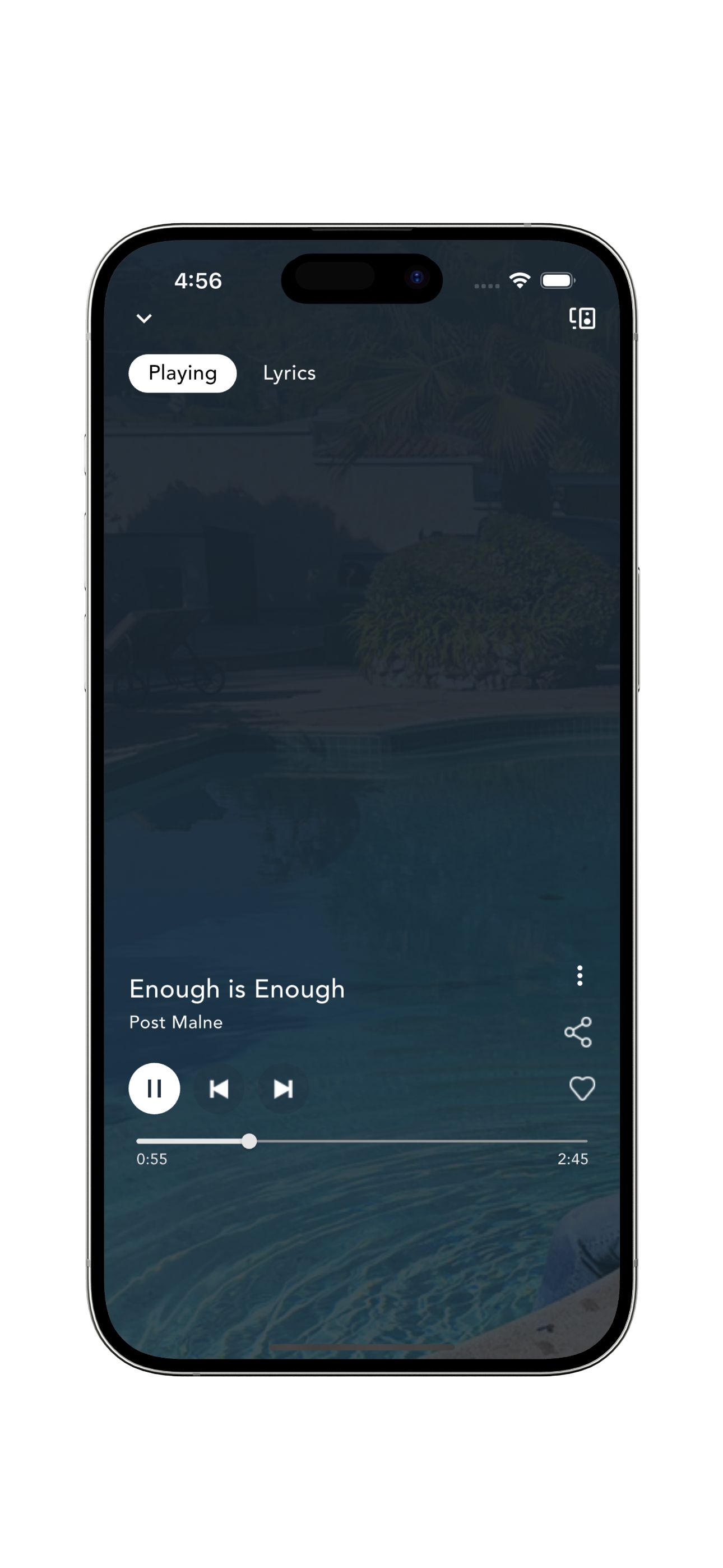This screenshot has width=723, height=1568.
Task: Skip to the next track
Action: [x=283, y=1089]
